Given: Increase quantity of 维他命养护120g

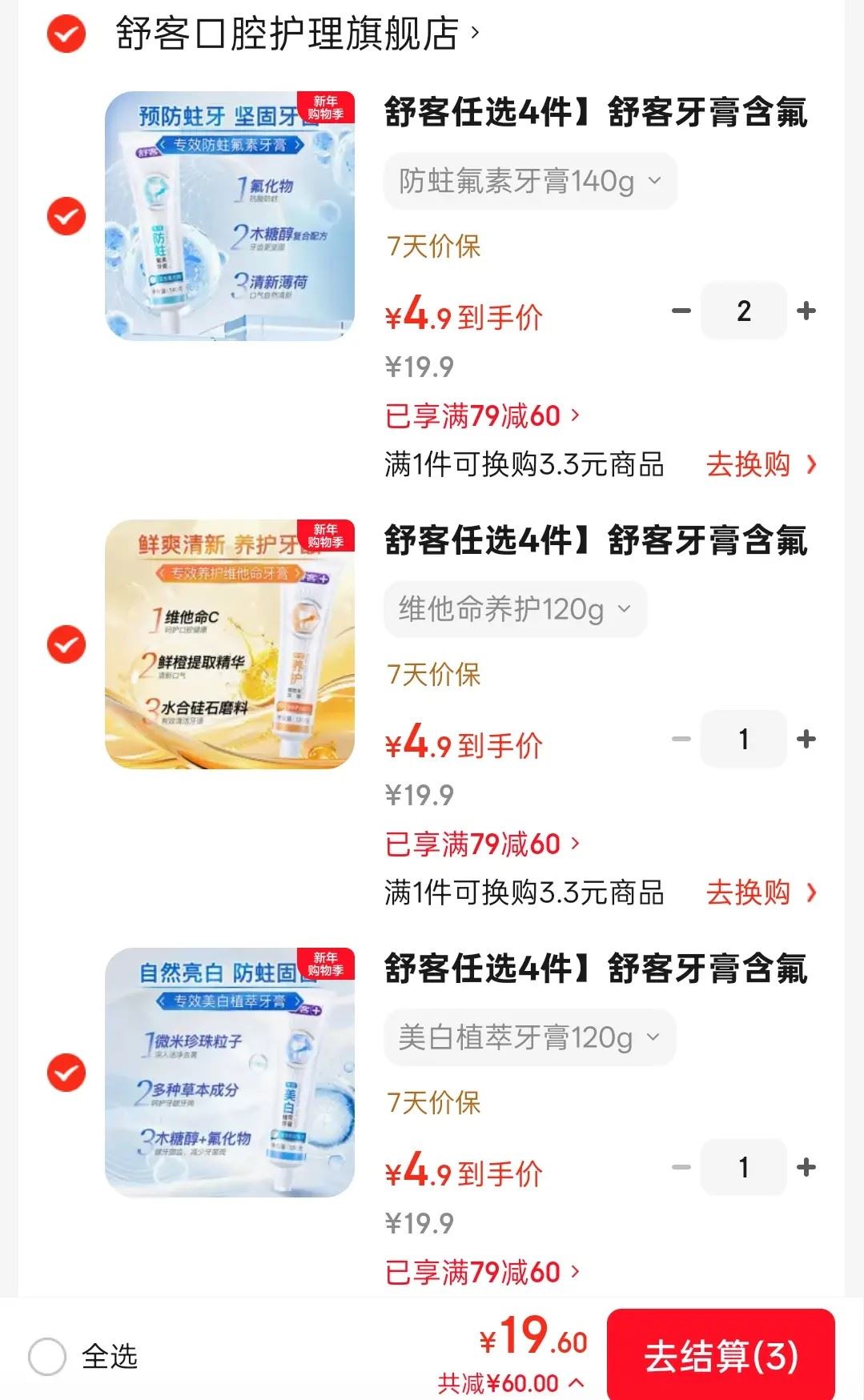Looking at the screenshot, I should click(806, 739).
